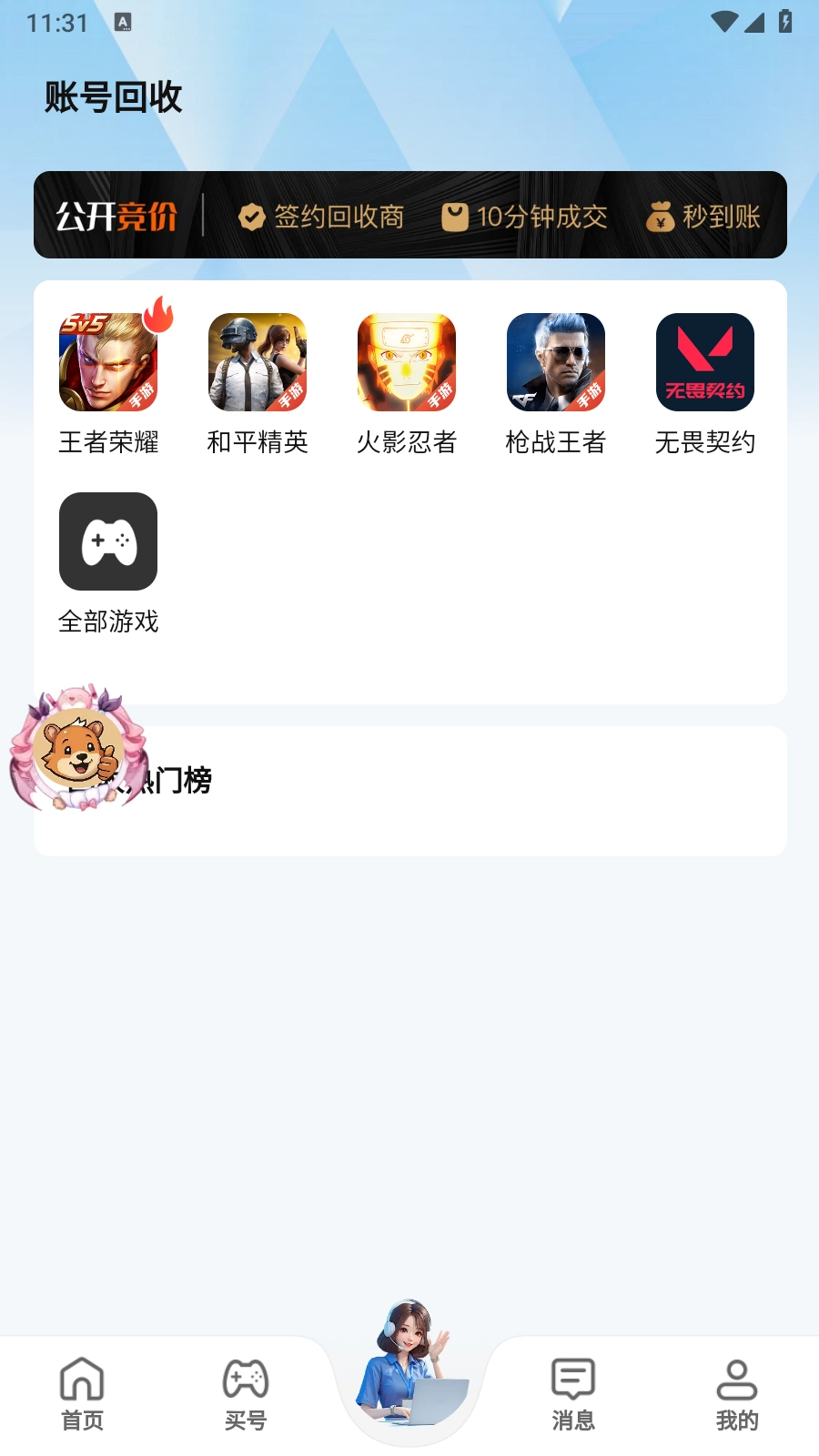
Task: Tap the customer service avatar button
Action: click(x=409, y=1370)
